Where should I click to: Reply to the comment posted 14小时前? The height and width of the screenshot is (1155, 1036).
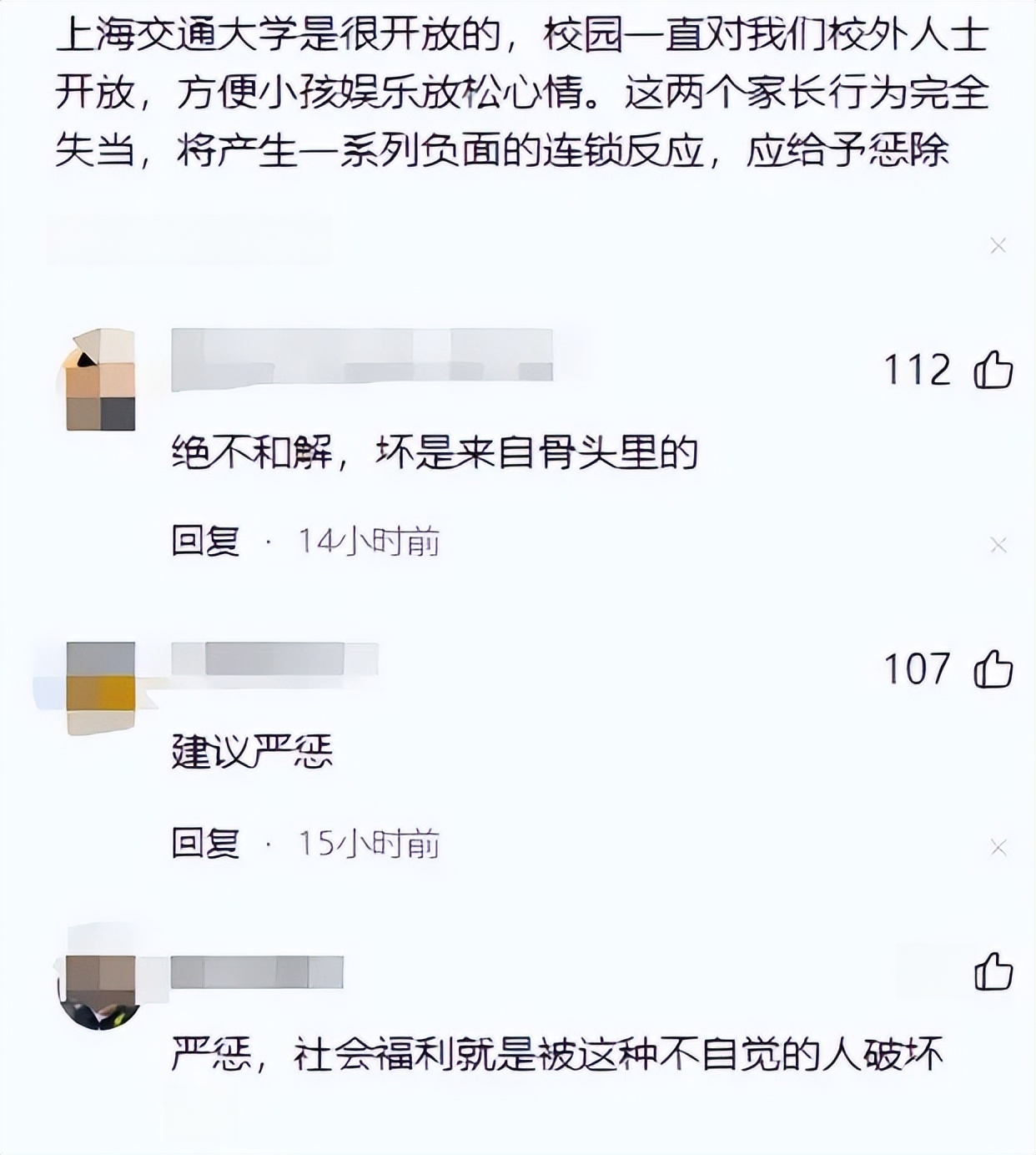click(205, 542)
